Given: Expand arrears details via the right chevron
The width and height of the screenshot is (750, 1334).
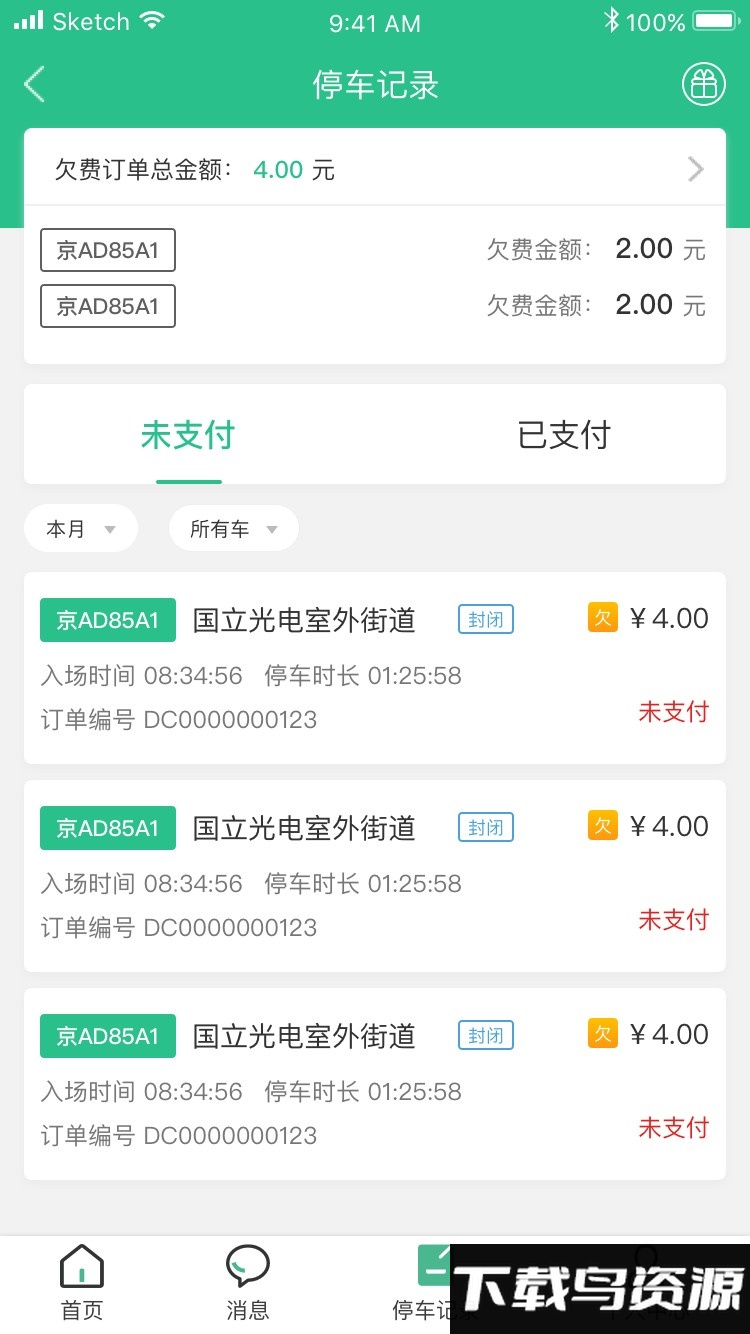Looking at the screenshot, I should (695, 169).
